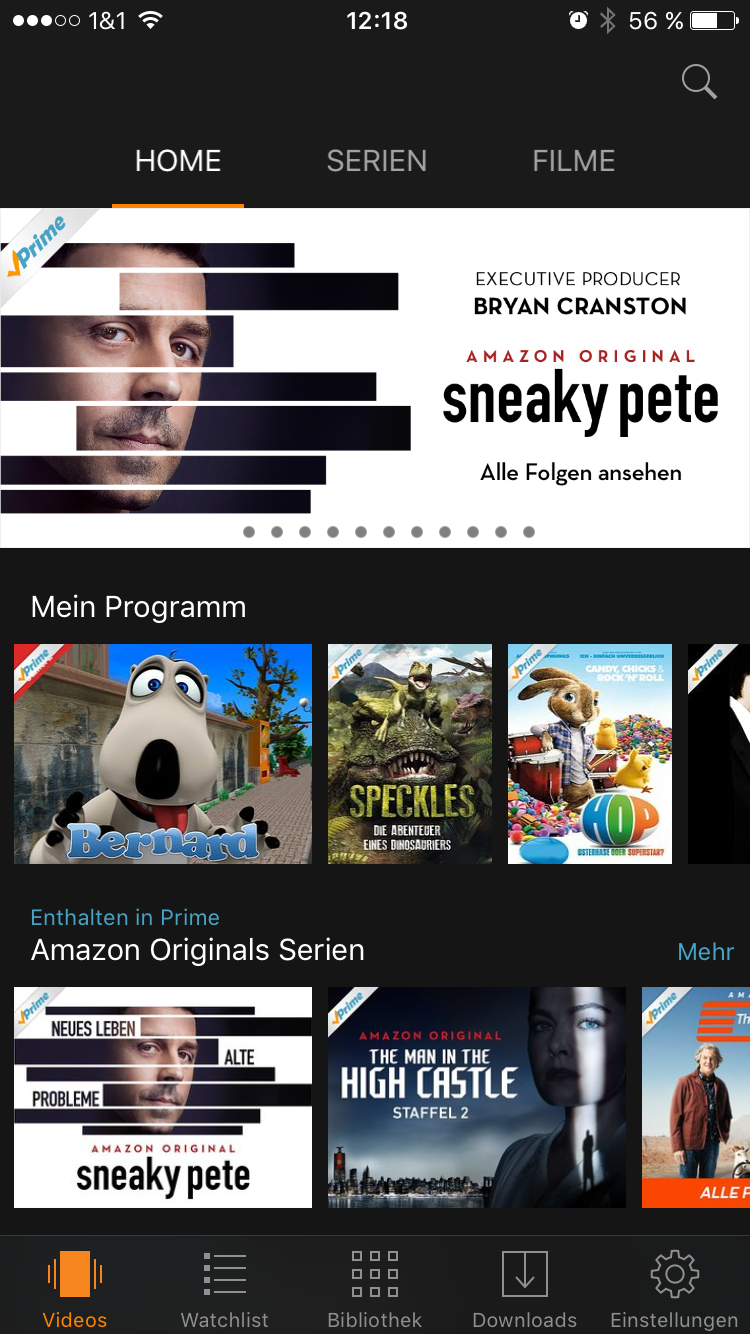This screenshot has height=1334, width=750.
Task: Open the Bibliothek tab
Action: coord(375,1289)
